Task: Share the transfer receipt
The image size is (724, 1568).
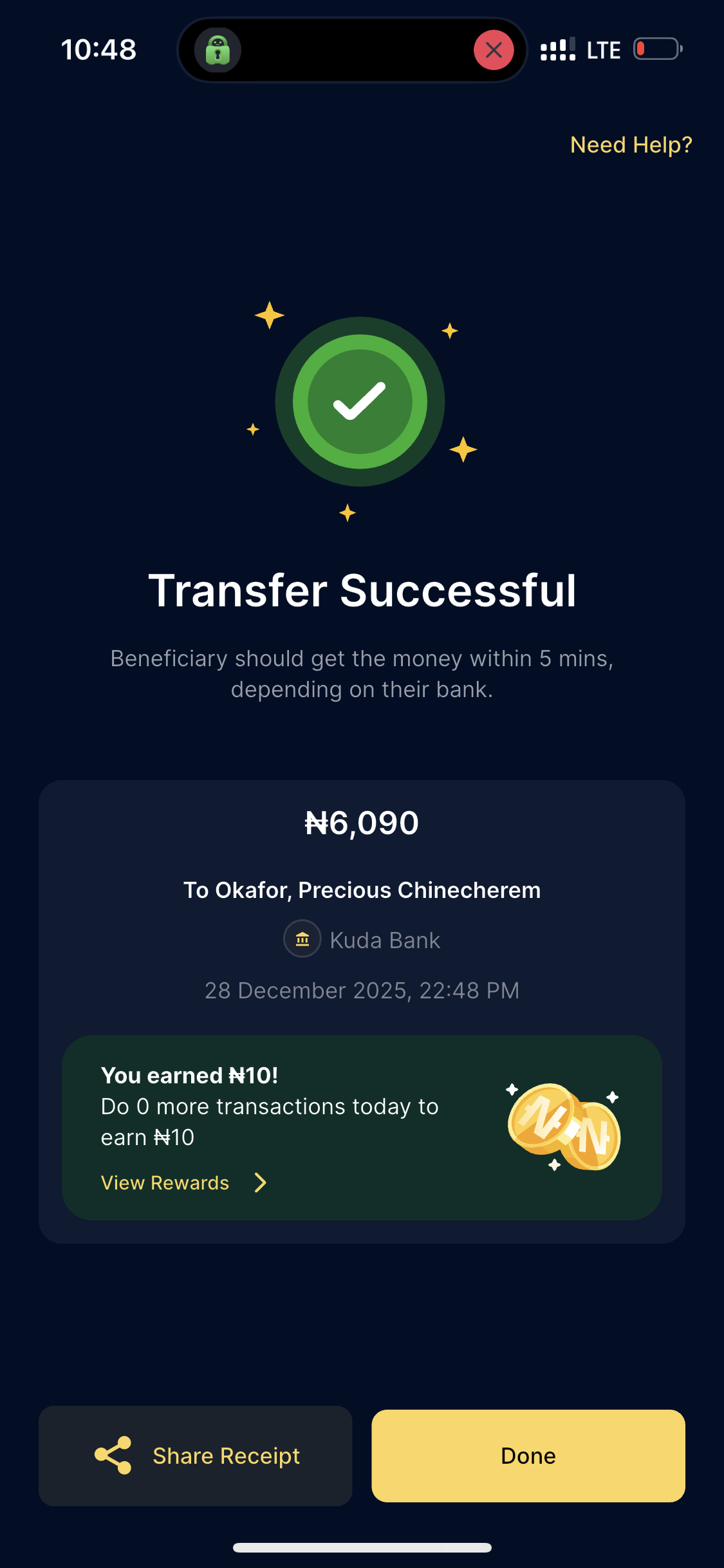Action: click(196, 1455)
